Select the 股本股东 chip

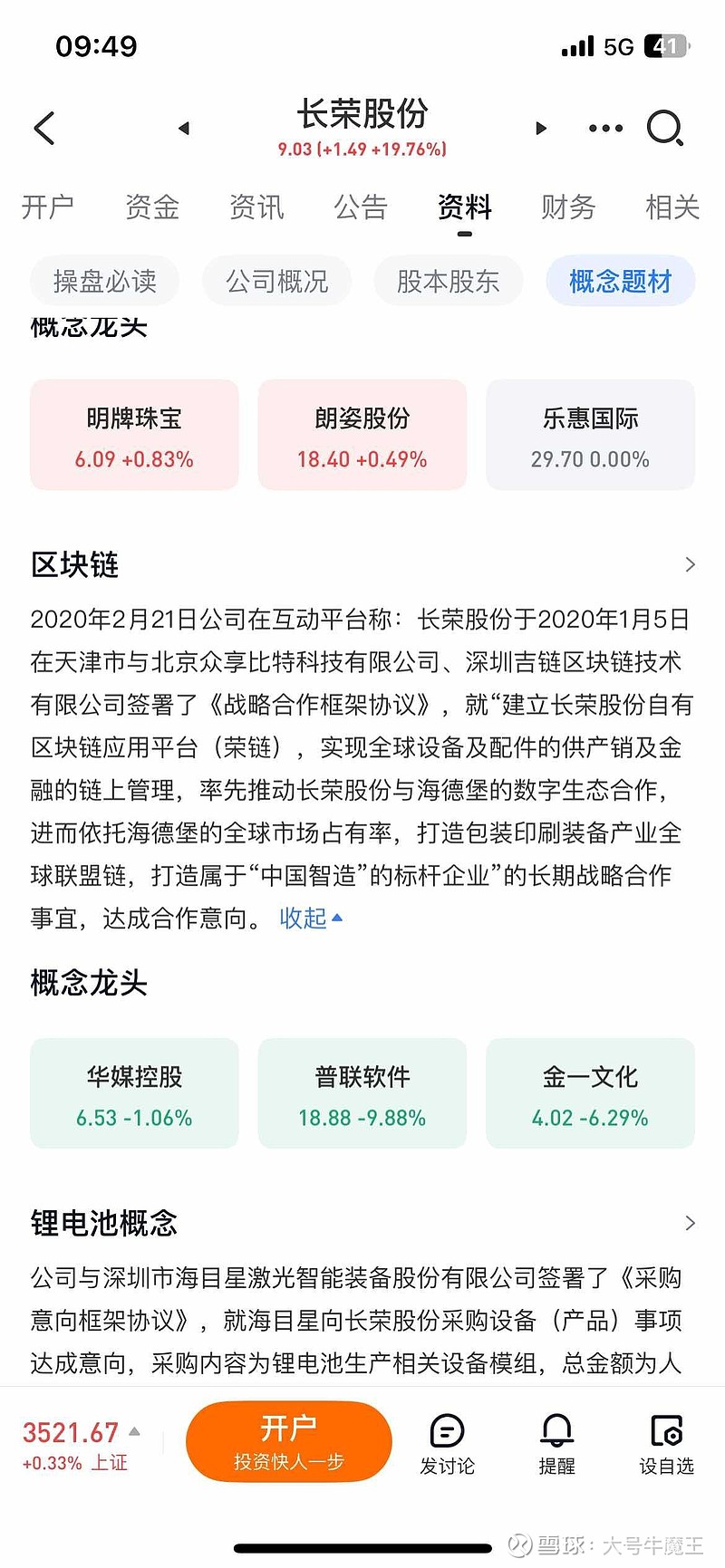[449, 281]
